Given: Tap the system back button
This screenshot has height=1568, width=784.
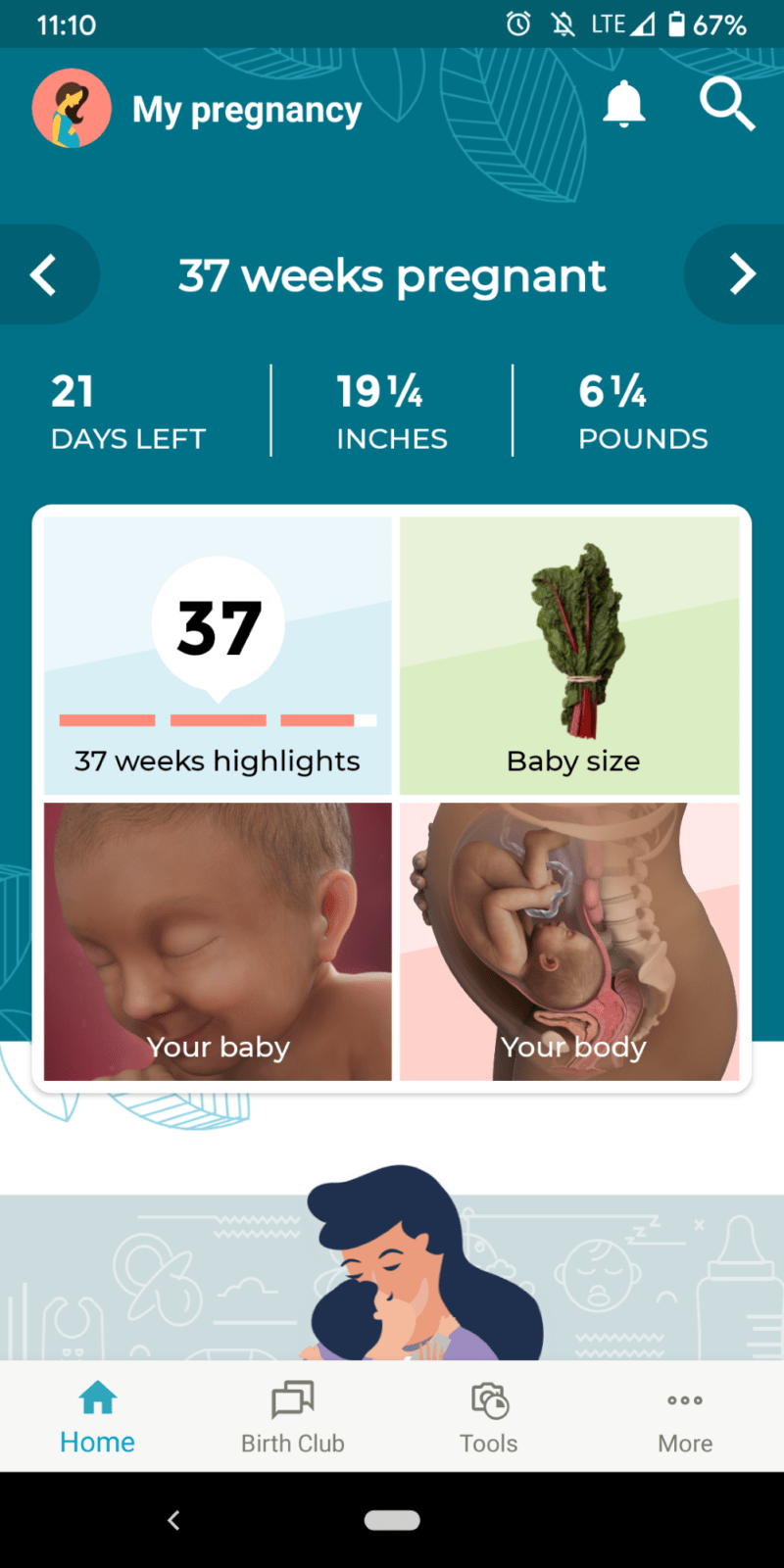Looking at the screenshot, I should pyautogui.click(x=173, y=1520).
